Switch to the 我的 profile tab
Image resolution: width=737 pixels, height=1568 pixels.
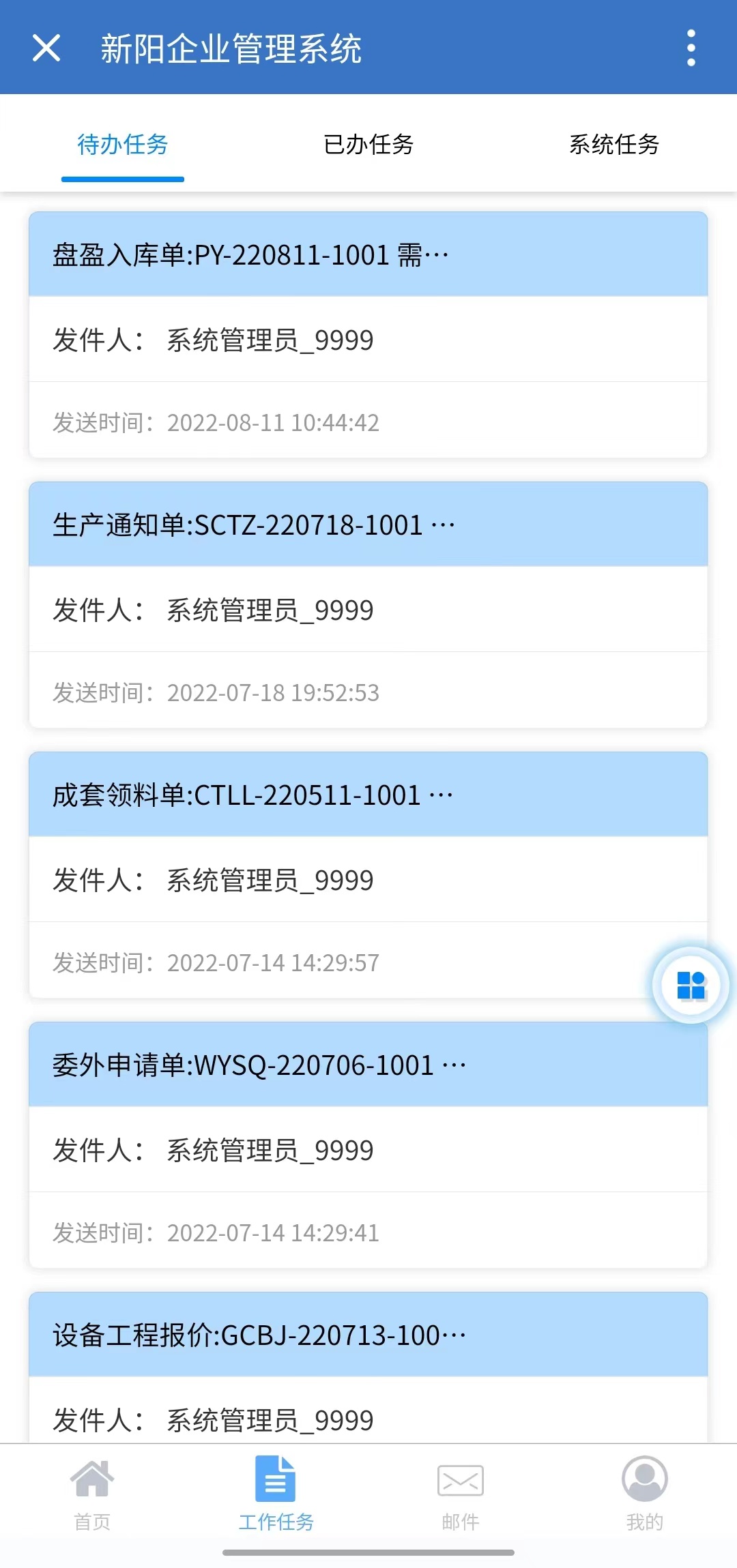point(645,1494)
